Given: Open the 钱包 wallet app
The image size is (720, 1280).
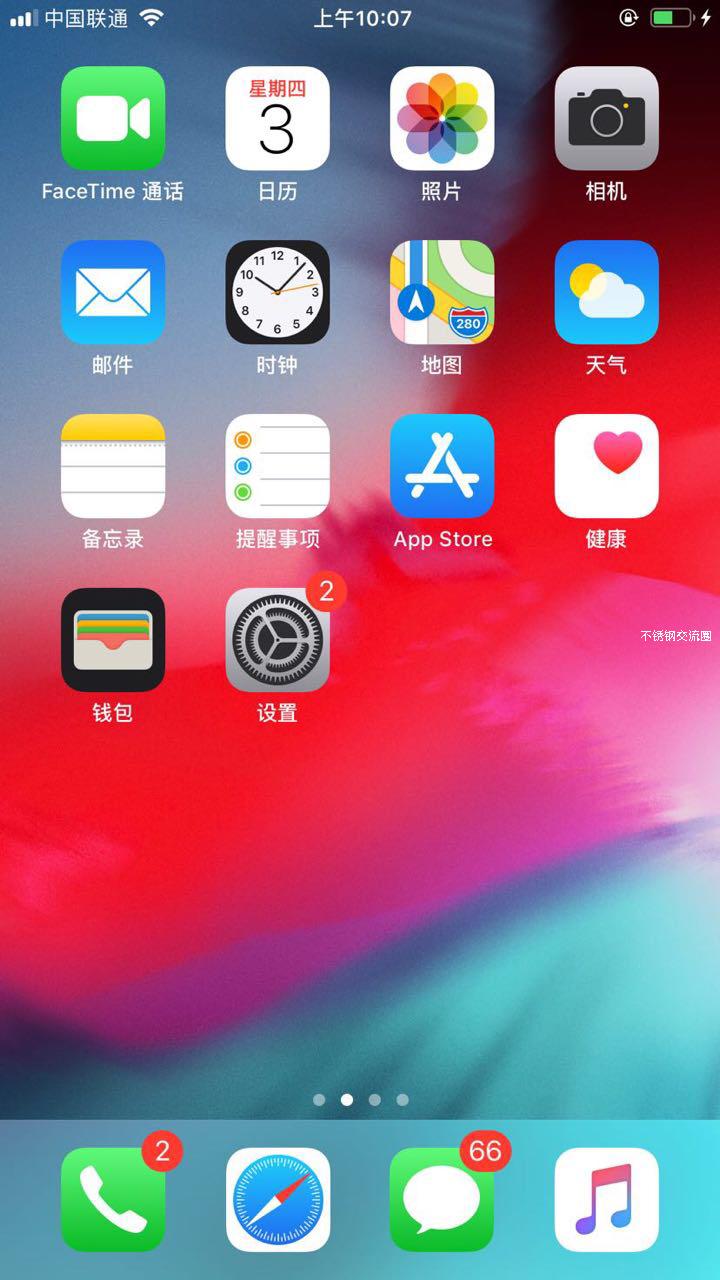Looking at the screenshot, I should [113, 640].
